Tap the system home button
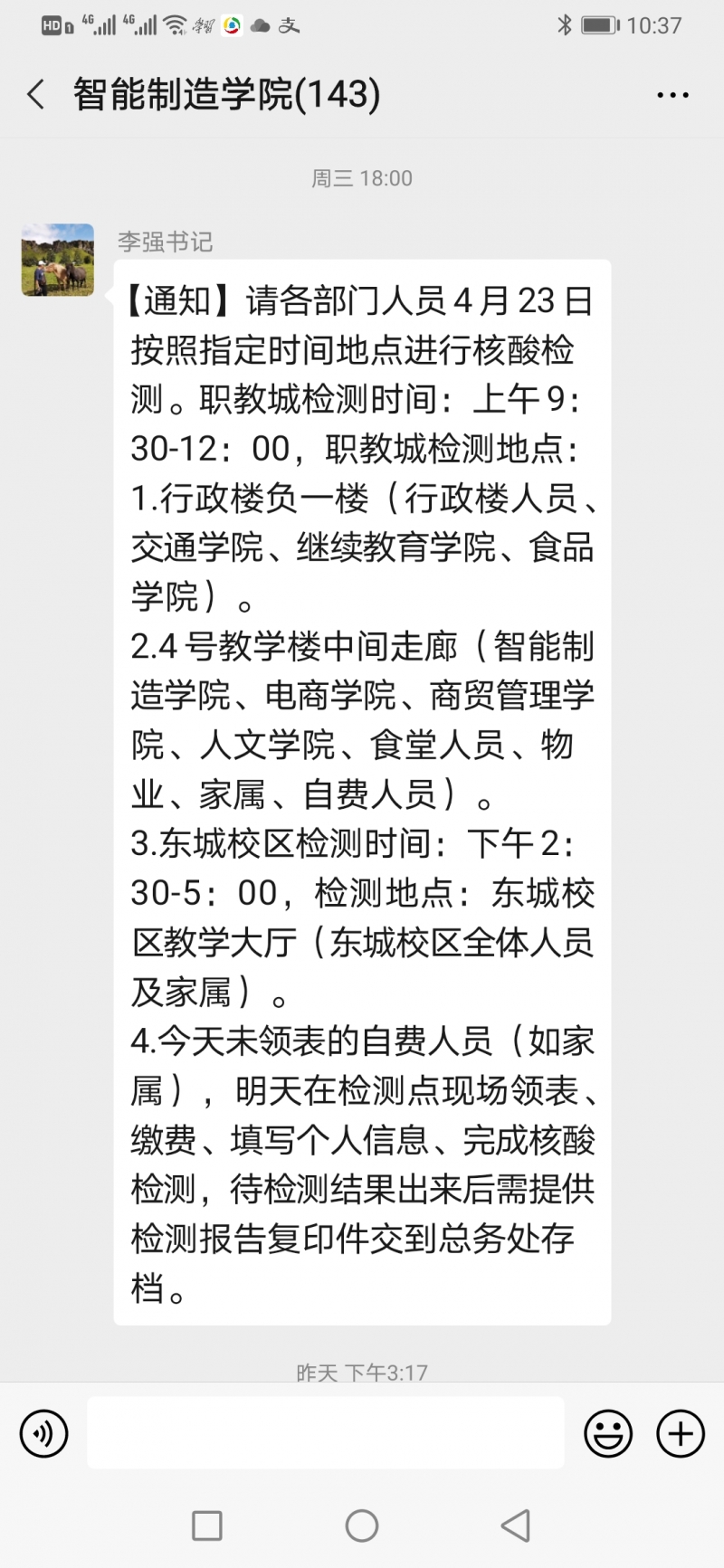This screenshot has width=724, height=1568. [x=362, y=1525]
